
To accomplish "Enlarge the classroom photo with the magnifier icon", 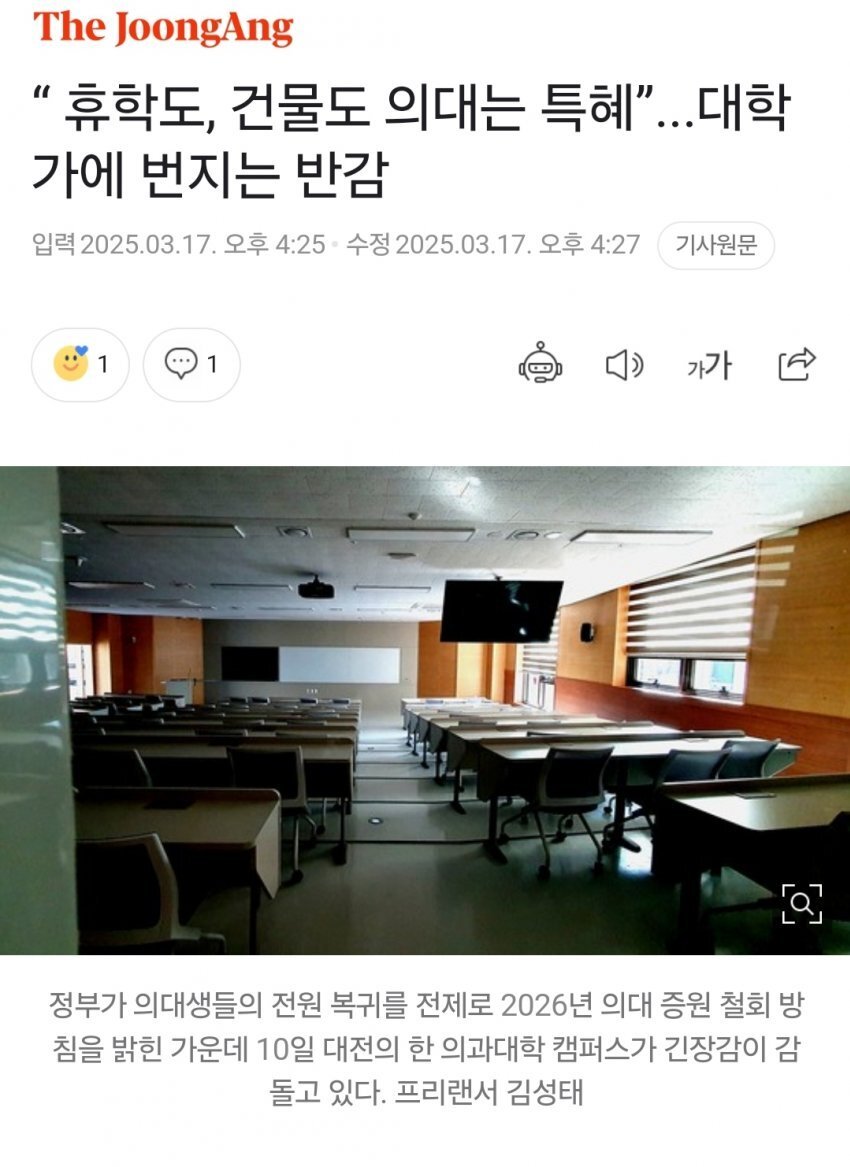I will click(802, 904).
